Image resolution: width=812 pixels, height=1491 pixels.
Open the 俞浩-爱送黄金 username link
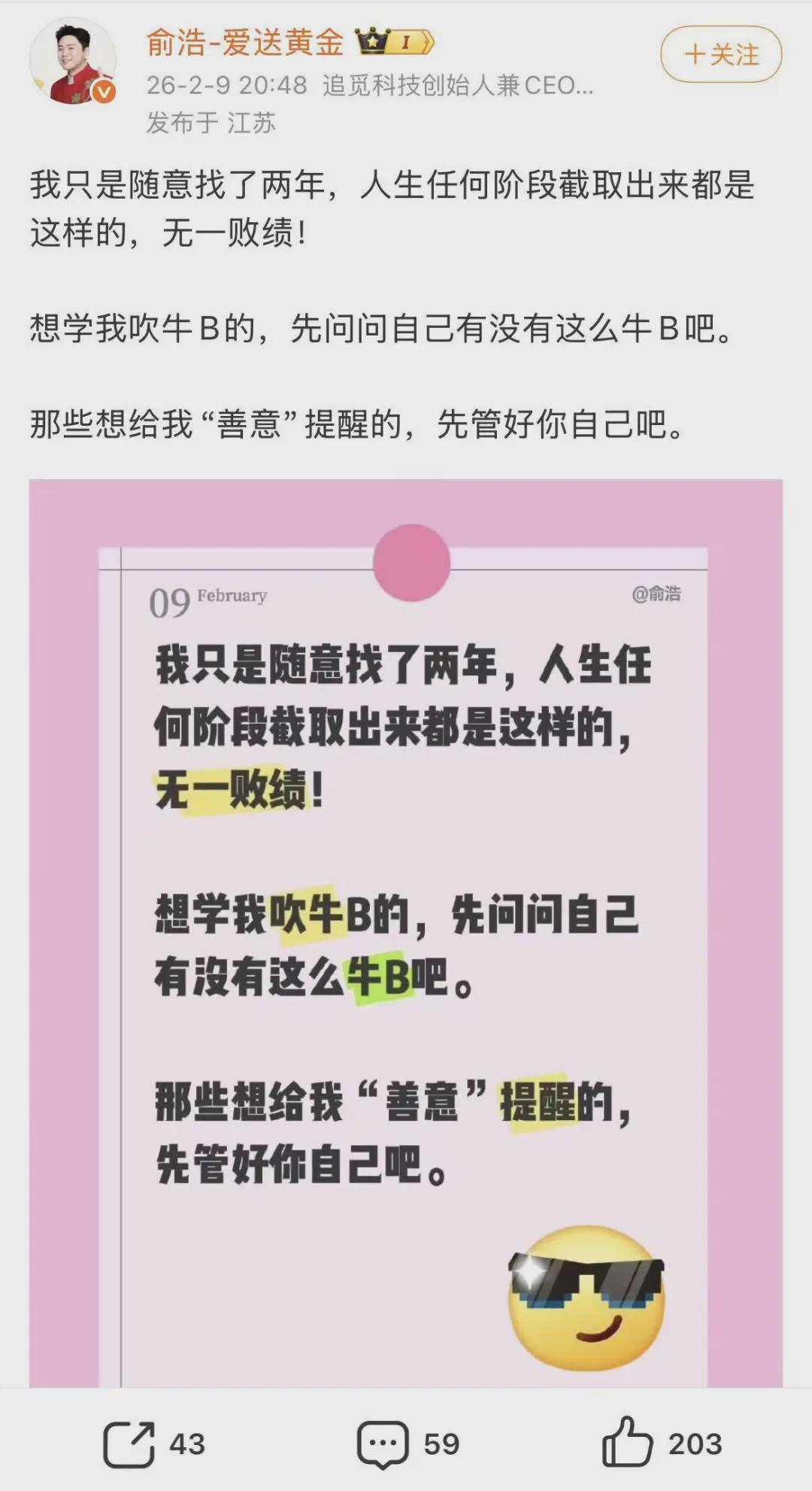coord(244,42)
